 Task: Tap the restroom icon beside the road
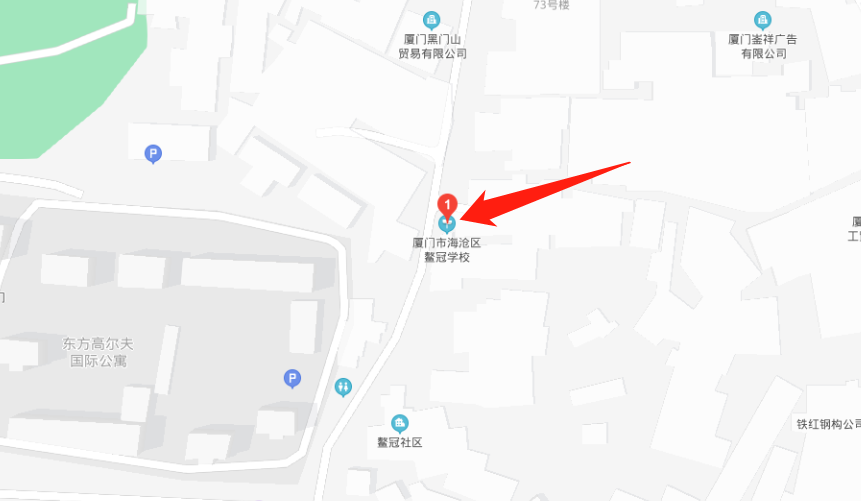click(344, 386)
